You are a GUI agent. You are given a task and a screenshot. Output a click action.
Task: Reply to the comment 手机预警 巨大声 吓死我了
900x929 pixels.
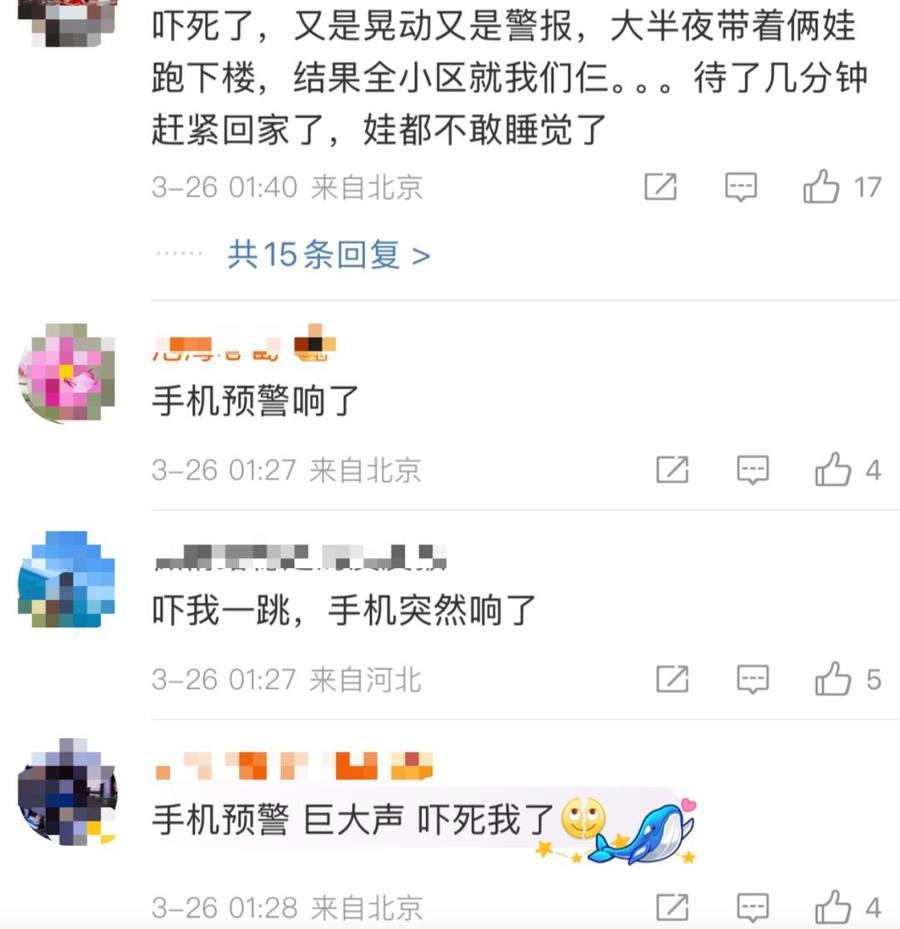click(x=752, y=907)
